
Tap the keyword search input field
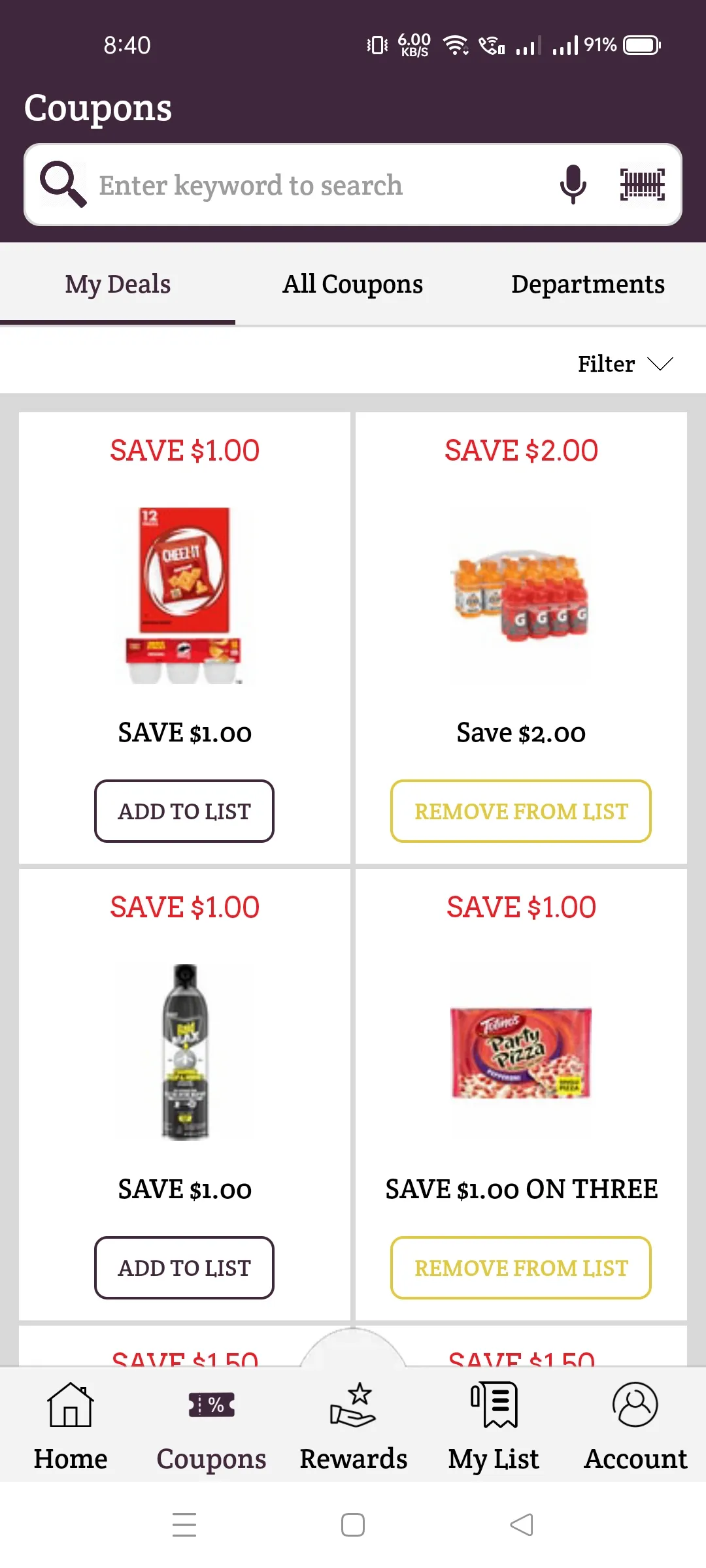pyautogui.click(x=294, y=184)
